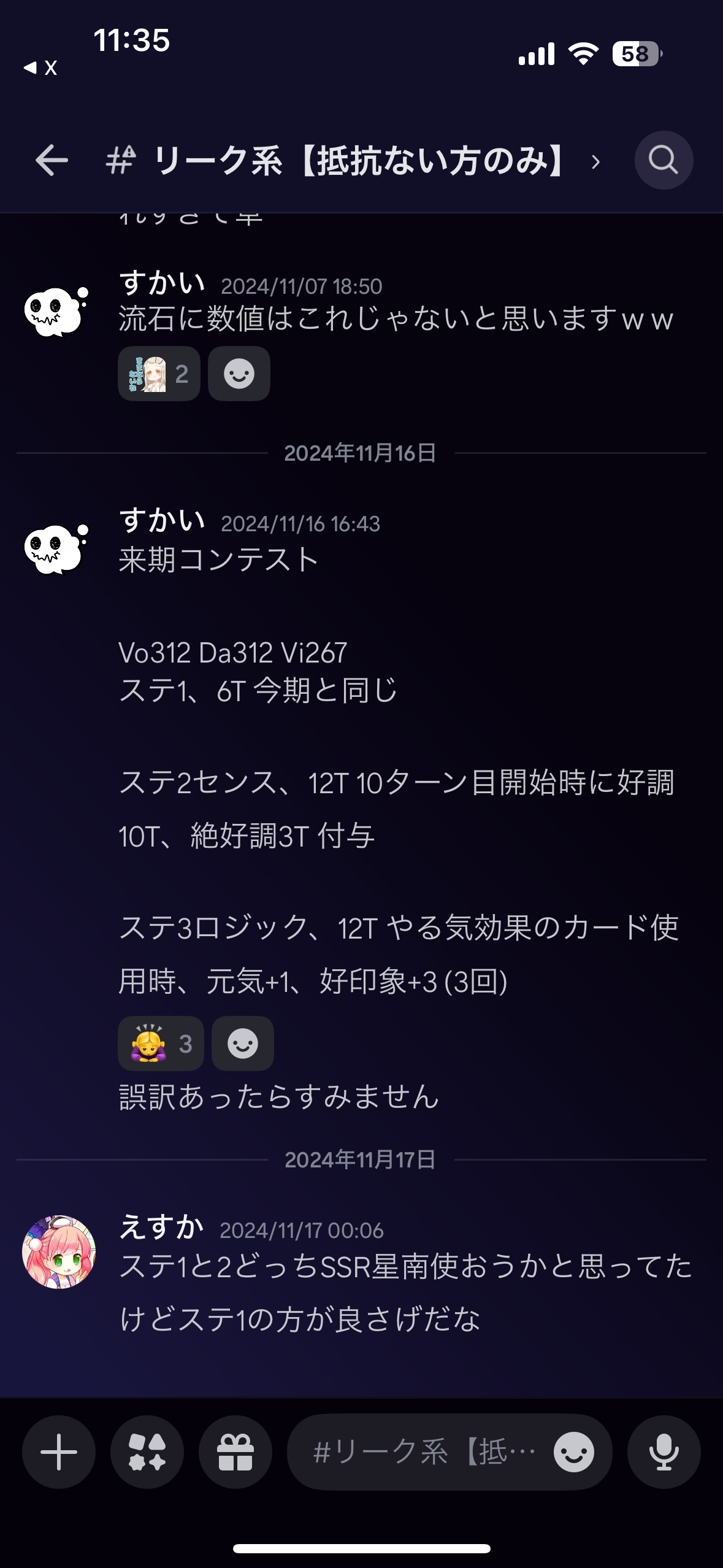This screenshot has width=723, height=1568.
Task: Add a reaction to the 18:50 message
Action: (239, 374)
